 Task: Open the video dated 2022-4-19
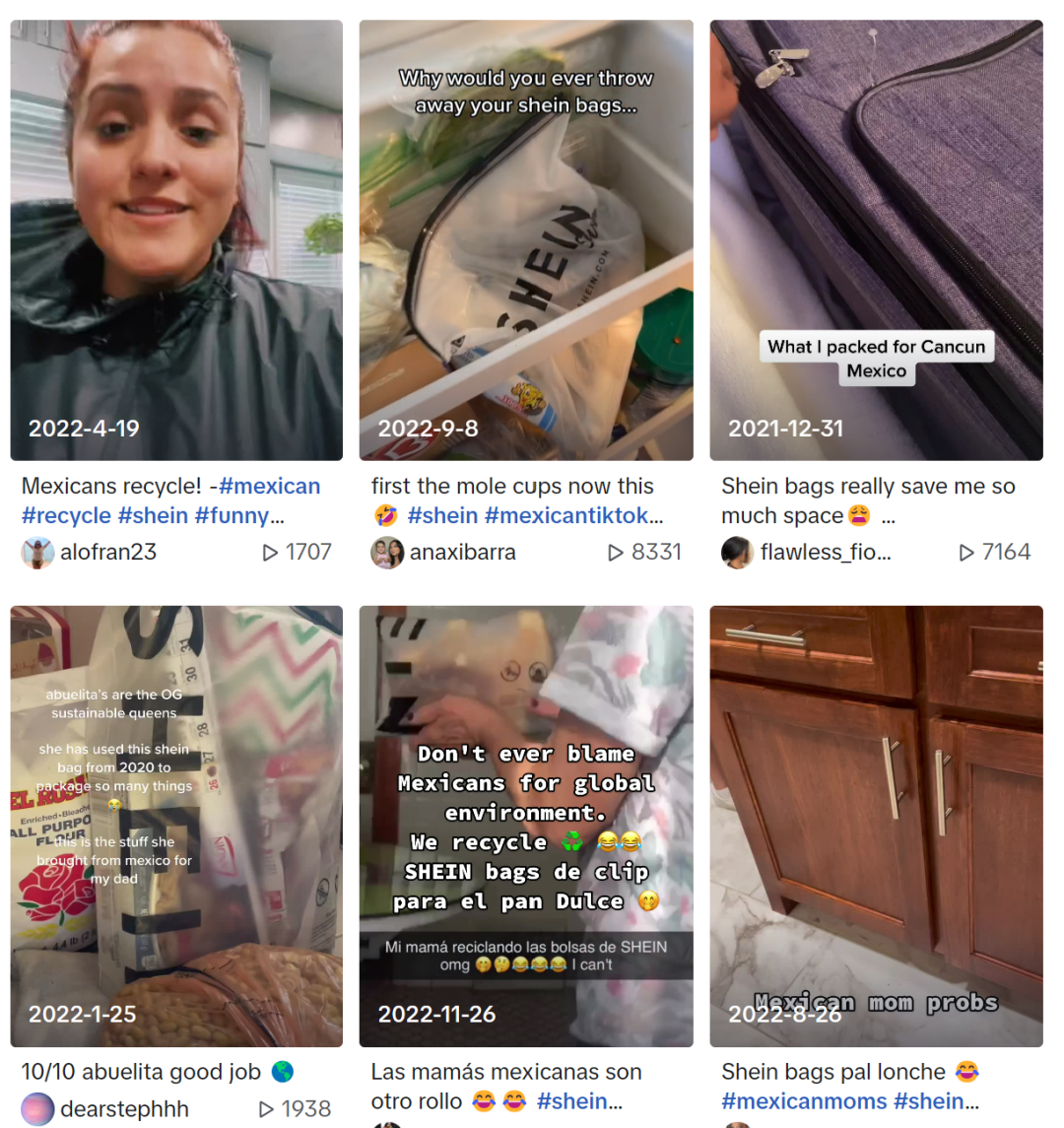176,239
